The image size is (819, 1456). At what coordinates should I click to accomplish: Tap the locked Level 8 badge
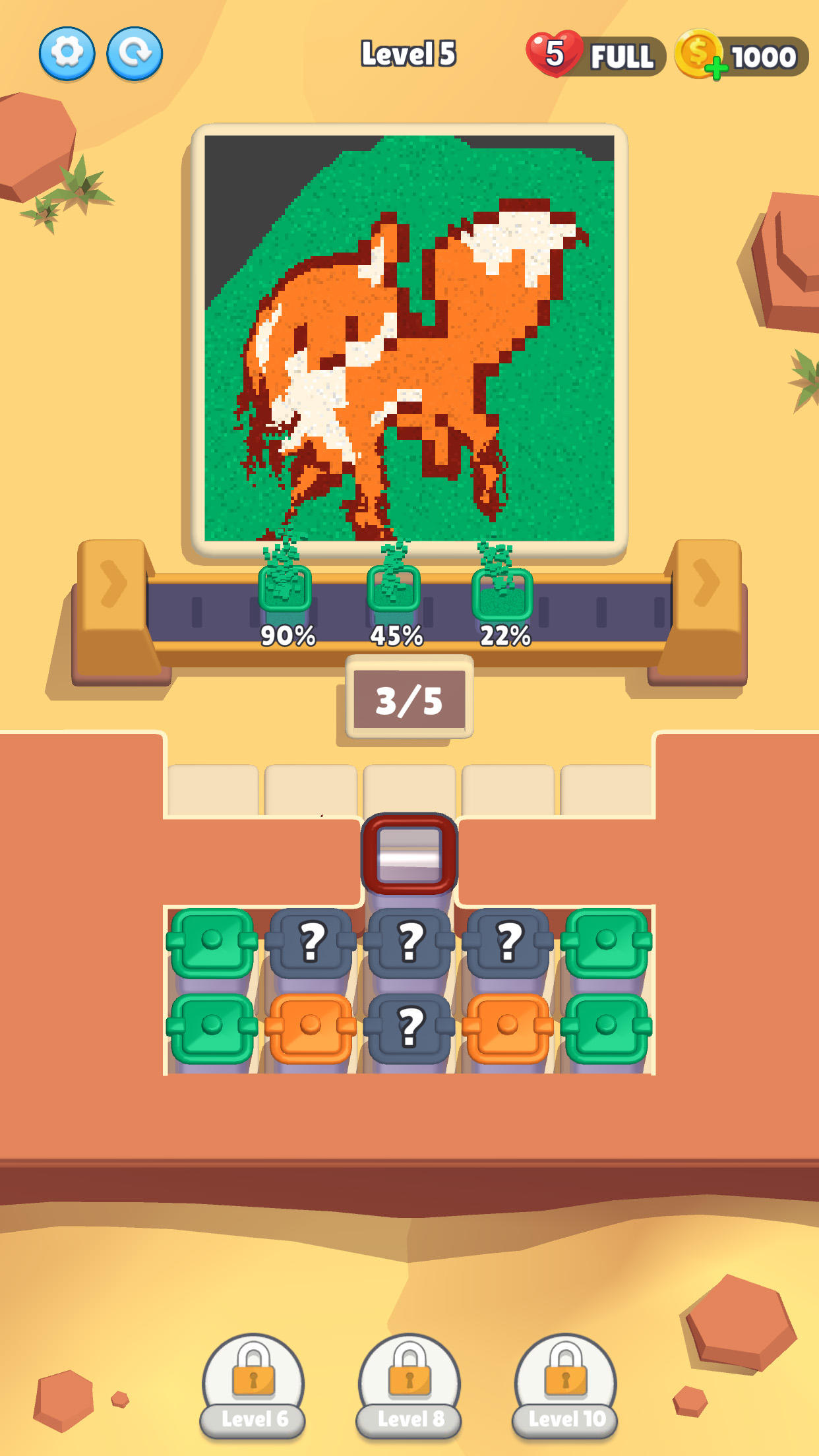click(409, 1386)
